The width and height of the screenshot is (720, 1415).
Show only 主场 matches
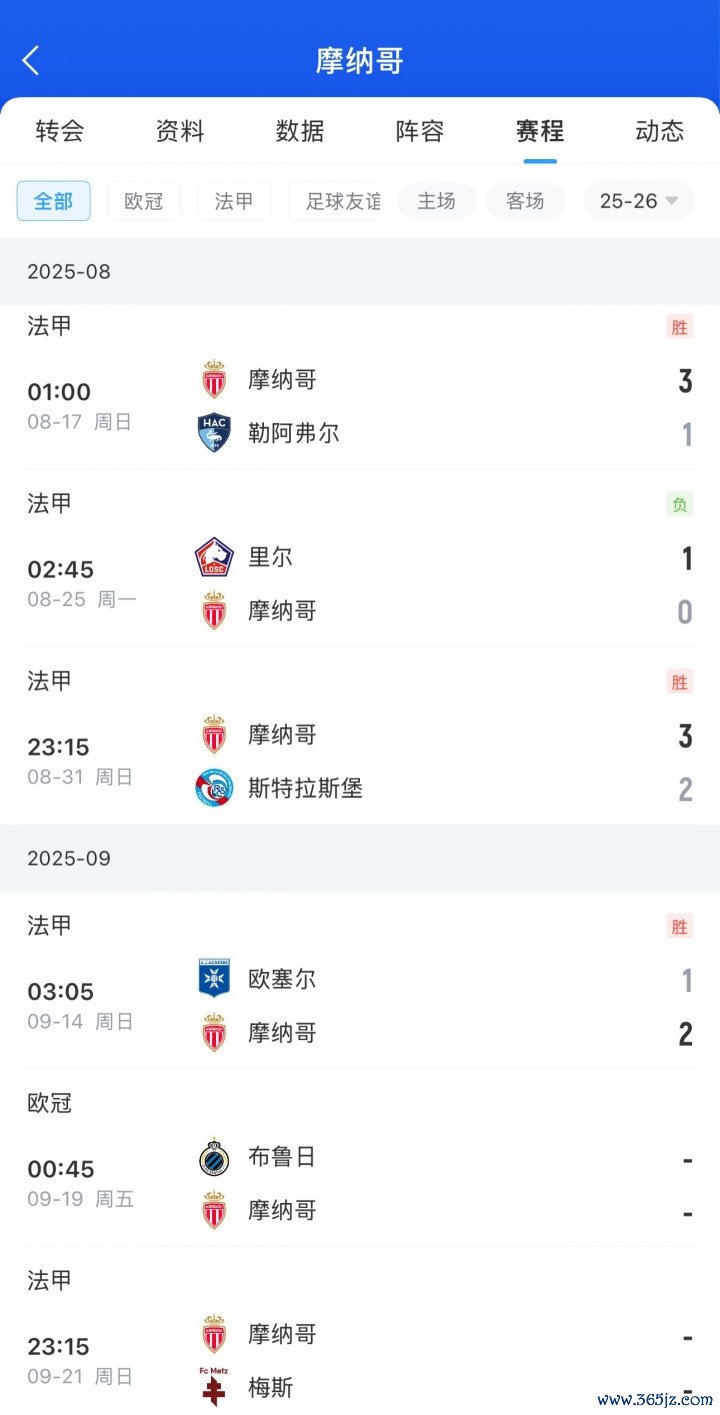(436, 201)
